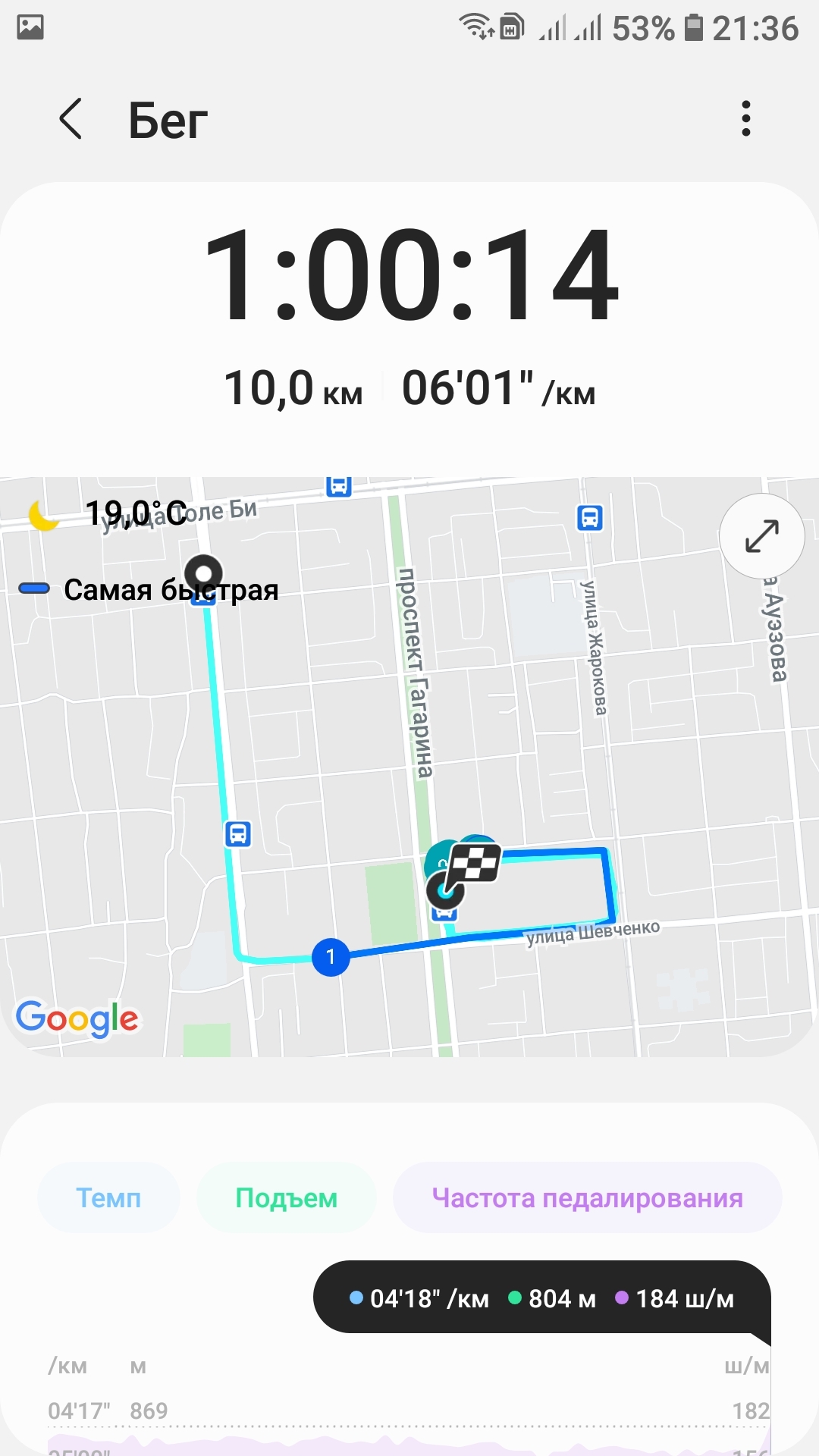Viewport: 819px width, 1456px height.
Task: Select the Подъем chart chip
Action: coord(286,1198)
